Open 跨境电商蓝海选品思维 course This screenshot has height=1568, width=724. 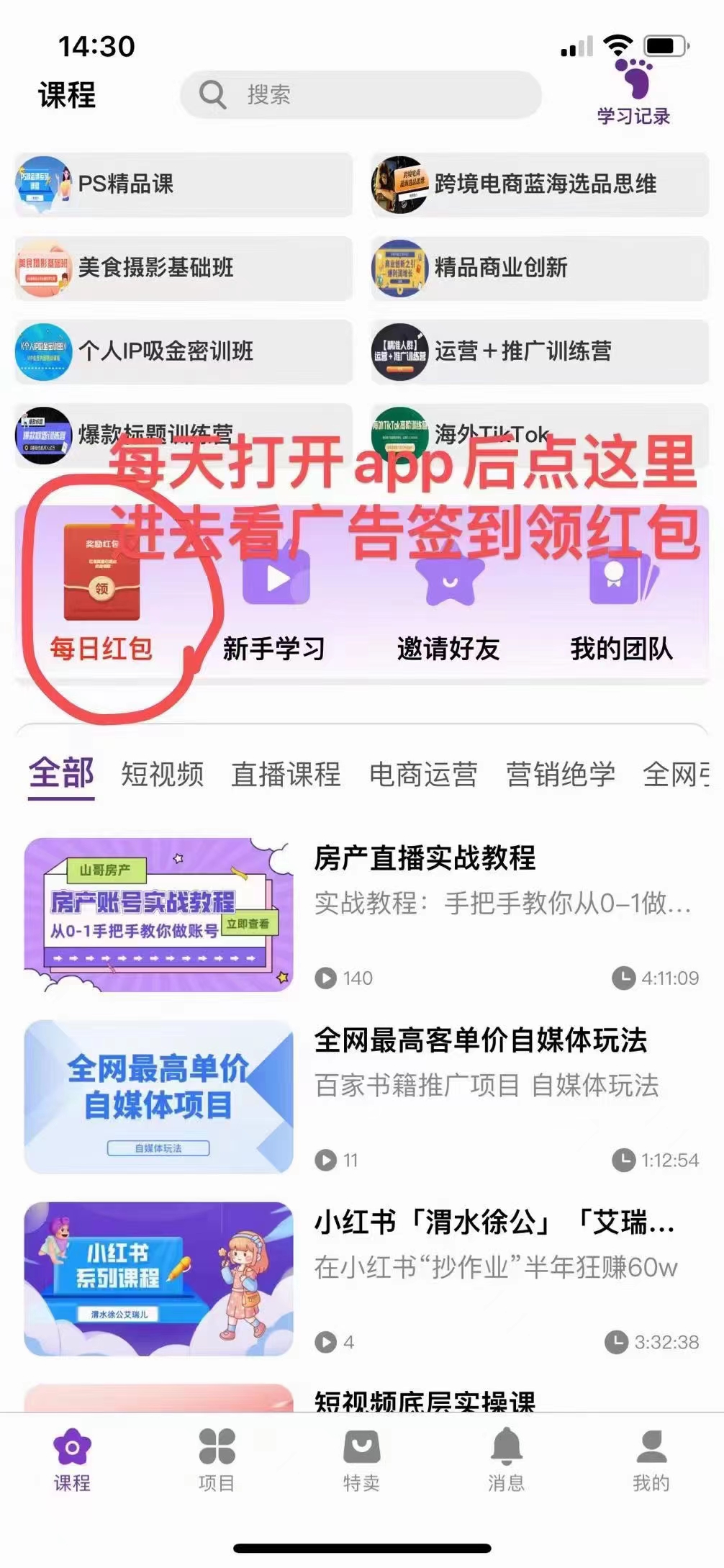[540, 184]
